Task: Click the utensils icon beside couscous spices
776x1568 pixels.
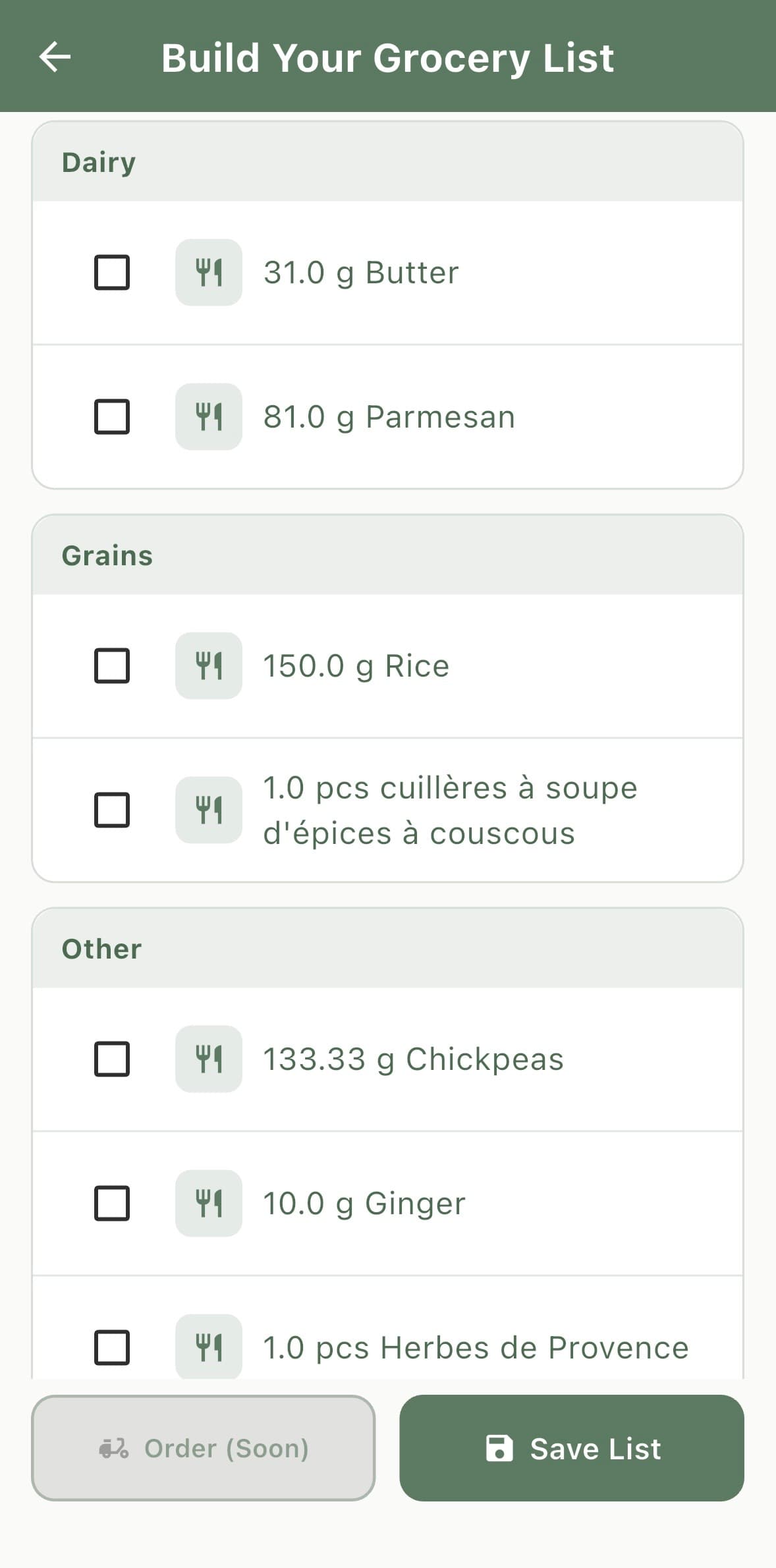Action: (209, 809)
